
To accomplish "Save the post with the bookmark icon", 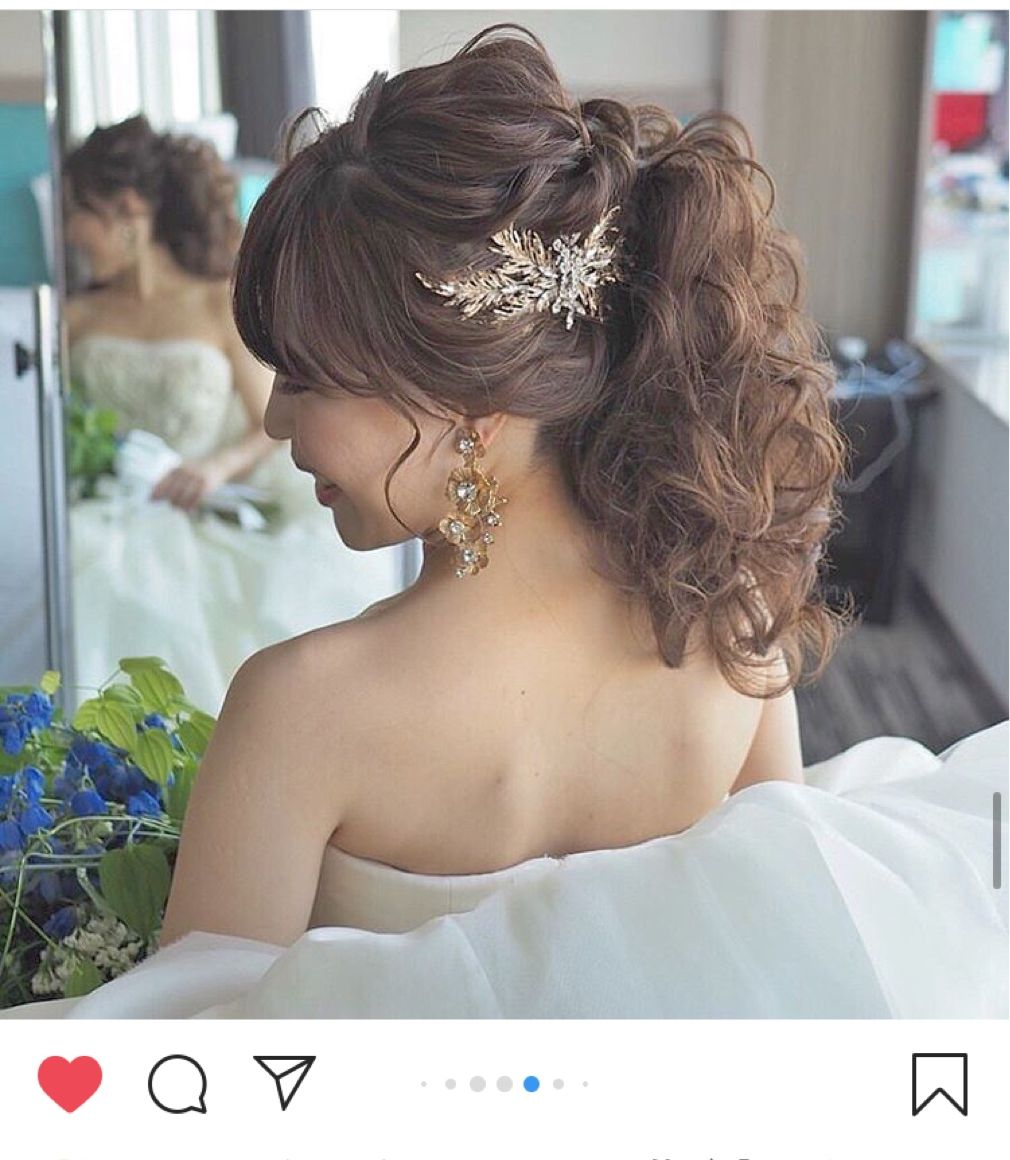I will [x=939, y=1084].
